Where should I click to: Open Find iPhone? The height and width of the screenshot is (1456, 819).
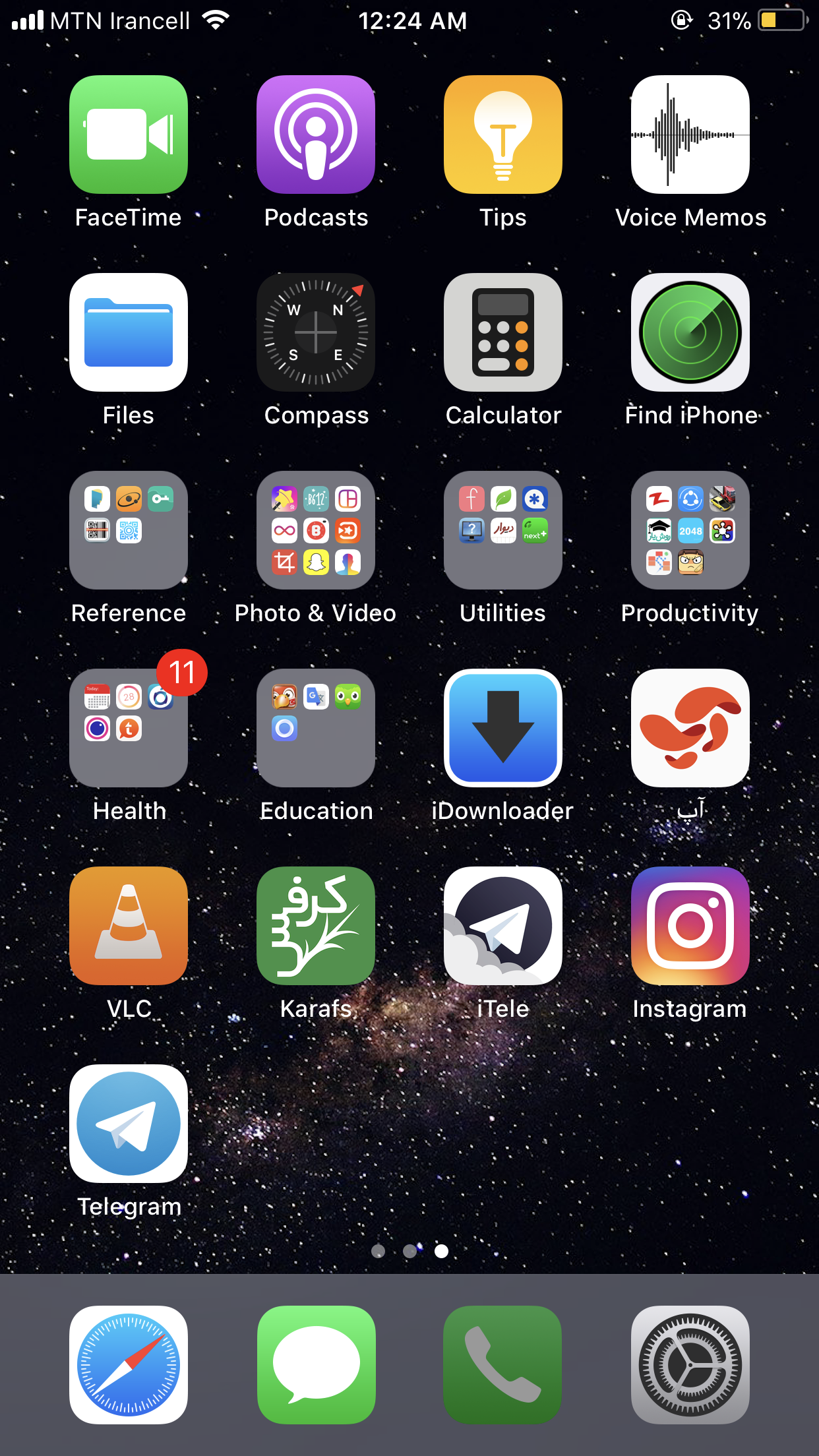690,332
